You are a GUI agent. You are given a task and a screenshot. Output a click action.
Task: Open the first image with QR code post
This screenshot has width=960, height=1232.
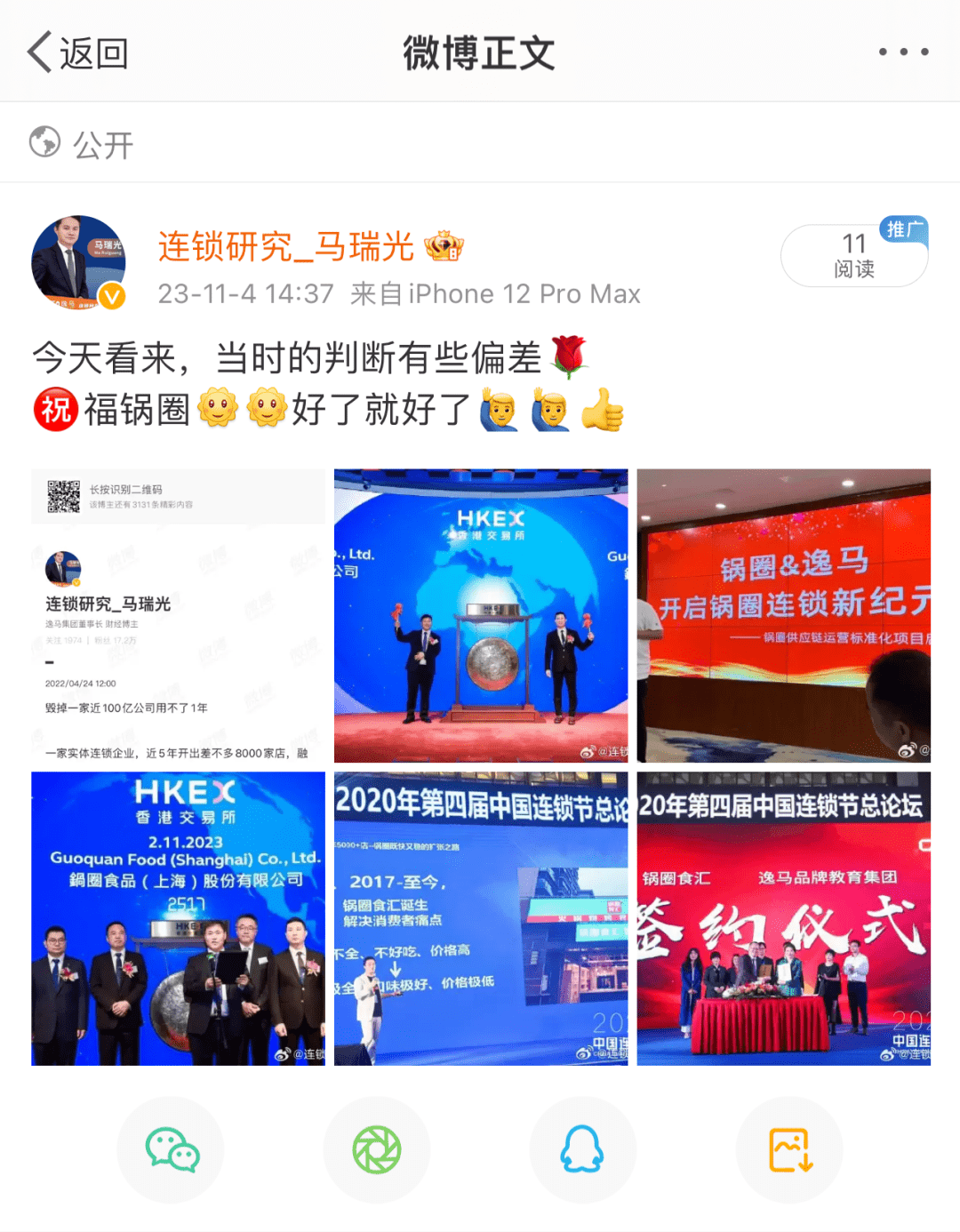[178, 615]
